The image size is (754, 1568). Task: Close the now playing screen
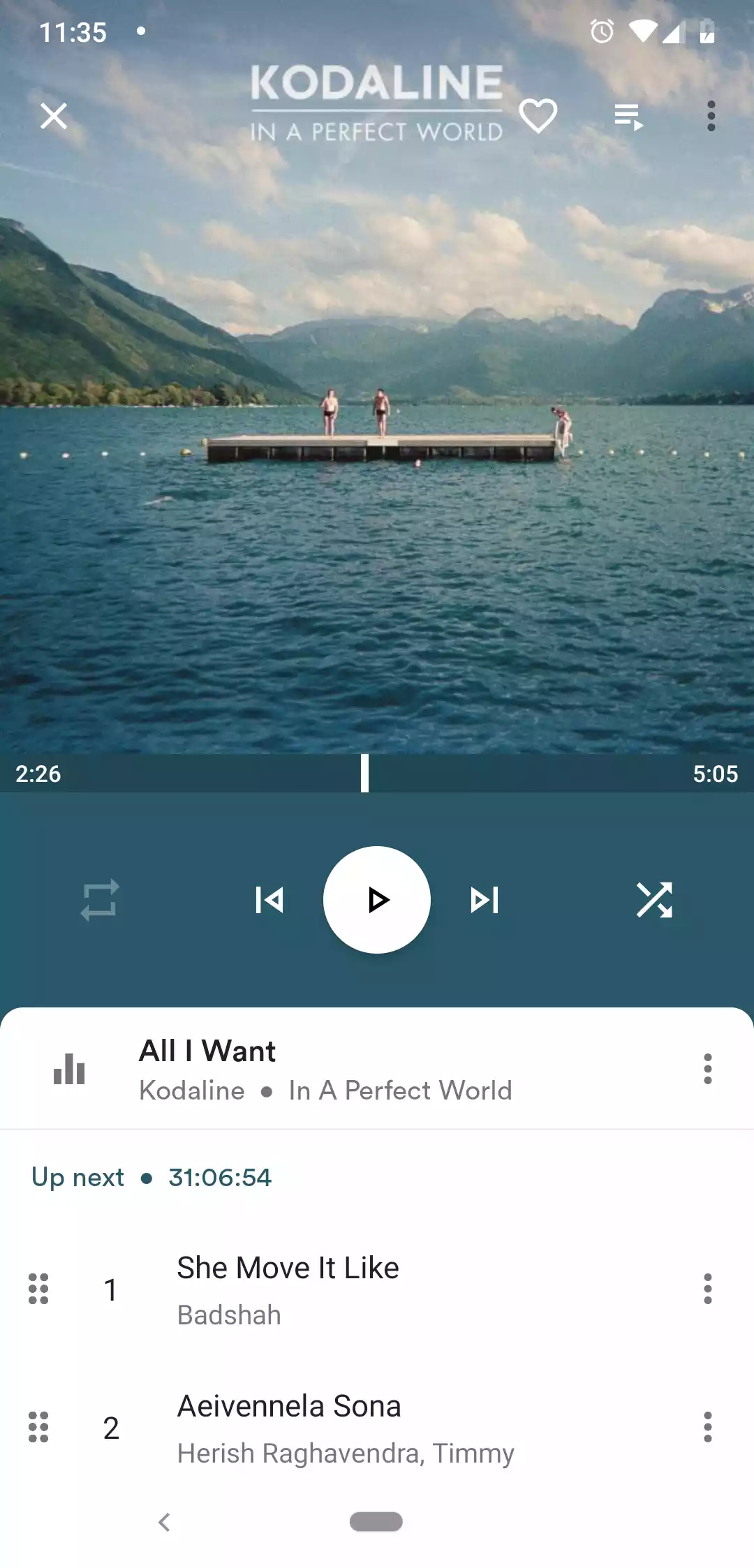[x=54, y=116]
